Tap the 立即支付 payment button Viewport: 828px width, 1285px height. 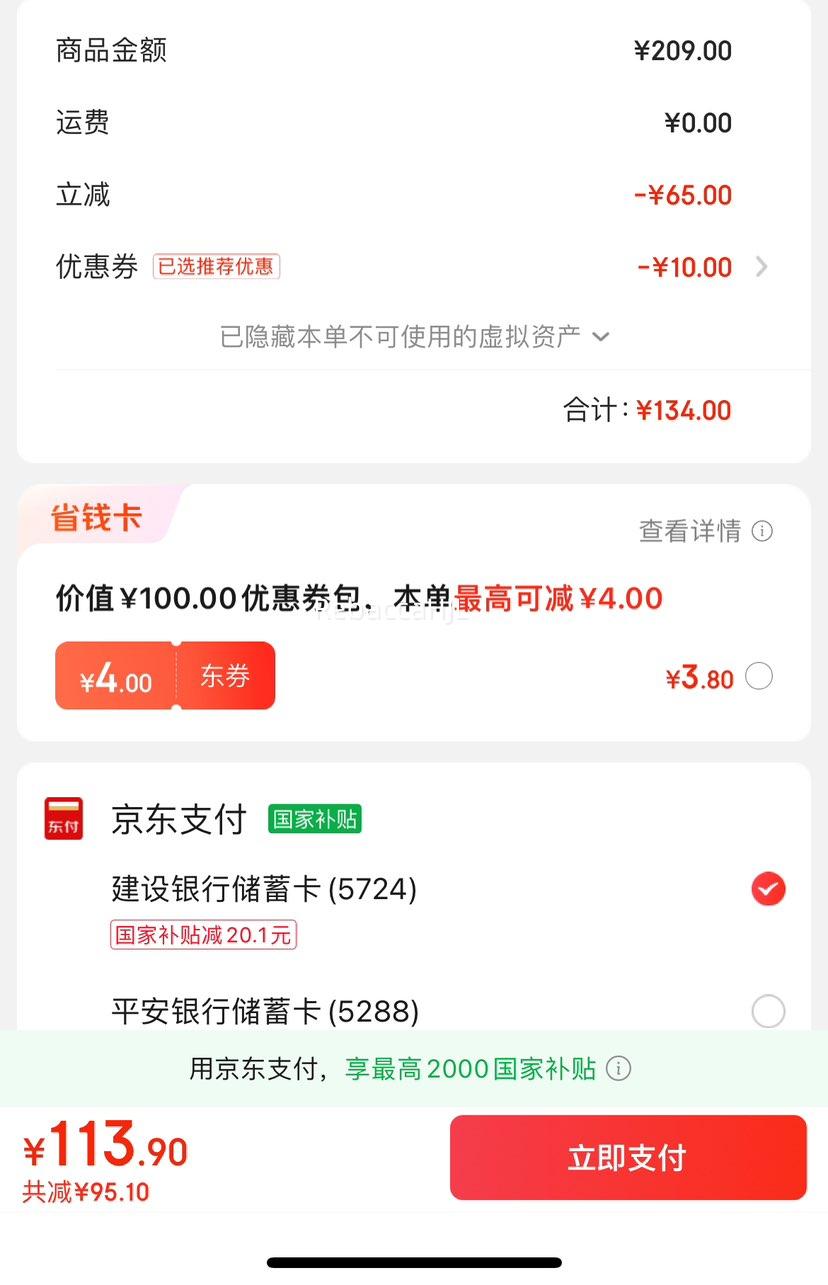click(627, 1157)
